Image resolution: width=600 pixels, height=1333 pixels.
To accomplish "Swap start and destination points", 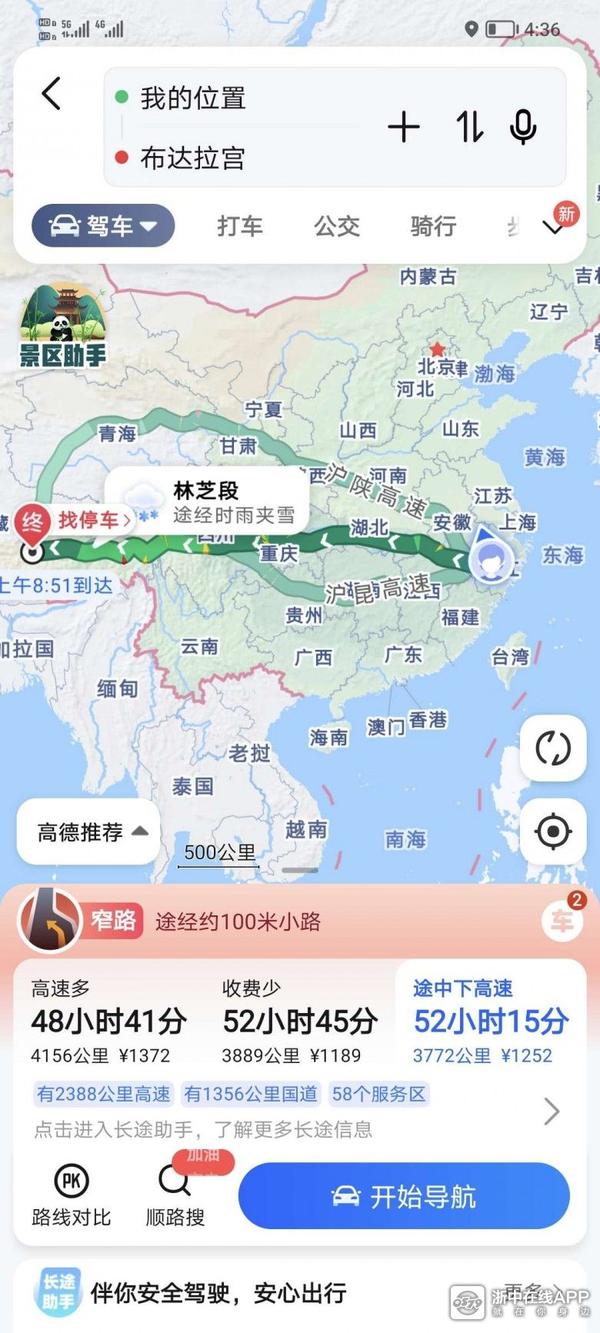I will click(470, 127).
